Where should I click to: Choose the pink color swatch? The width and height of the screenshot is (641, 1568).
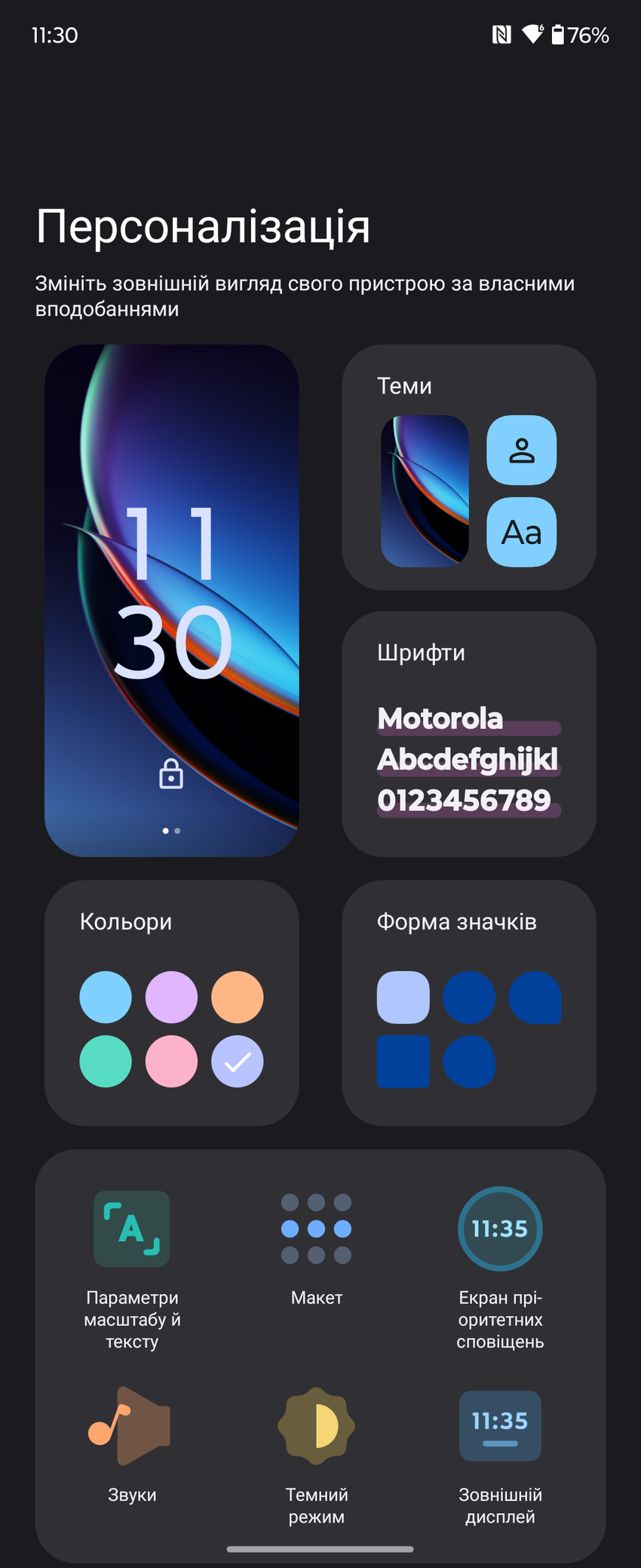171,1061
